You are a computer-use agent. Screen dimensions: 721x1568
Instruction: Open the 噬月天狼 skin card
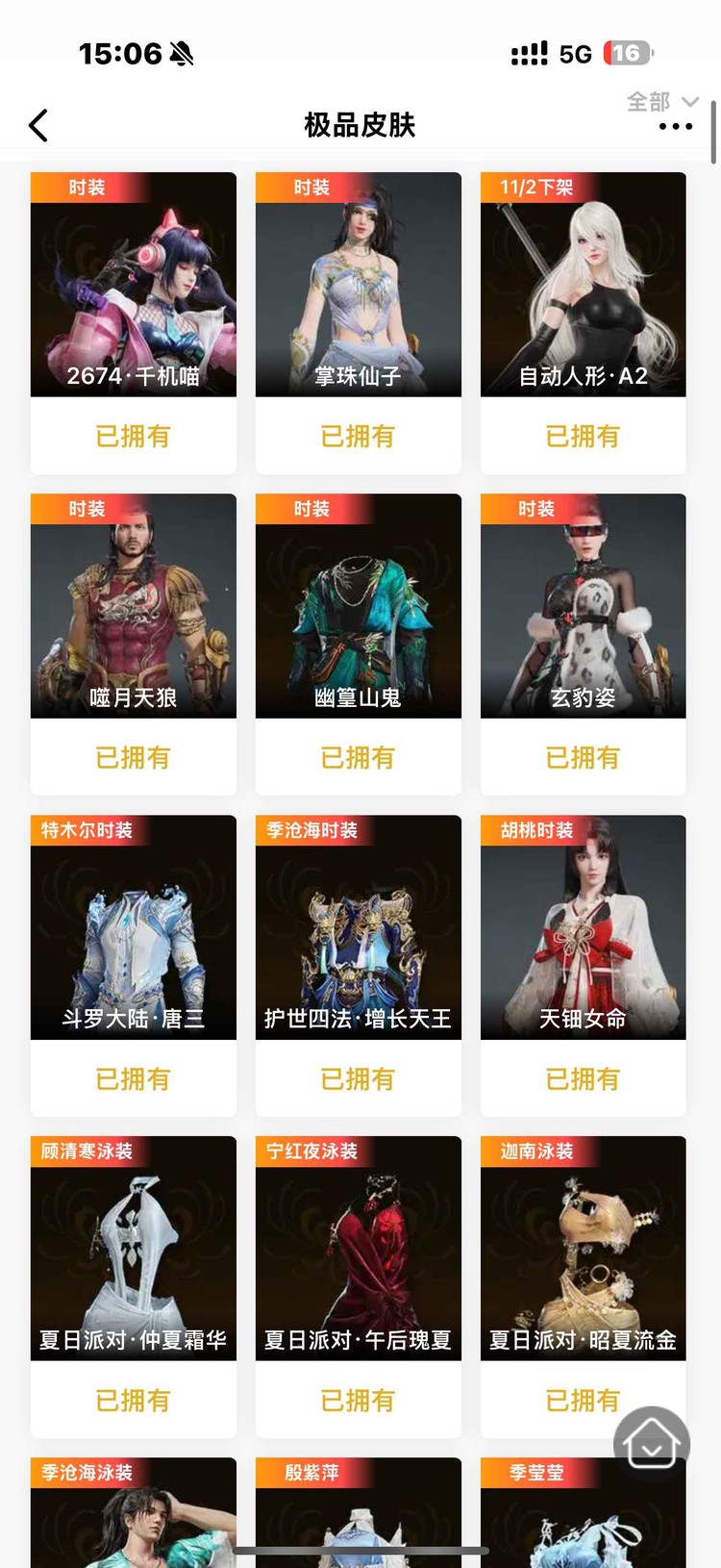pos(133,604)
